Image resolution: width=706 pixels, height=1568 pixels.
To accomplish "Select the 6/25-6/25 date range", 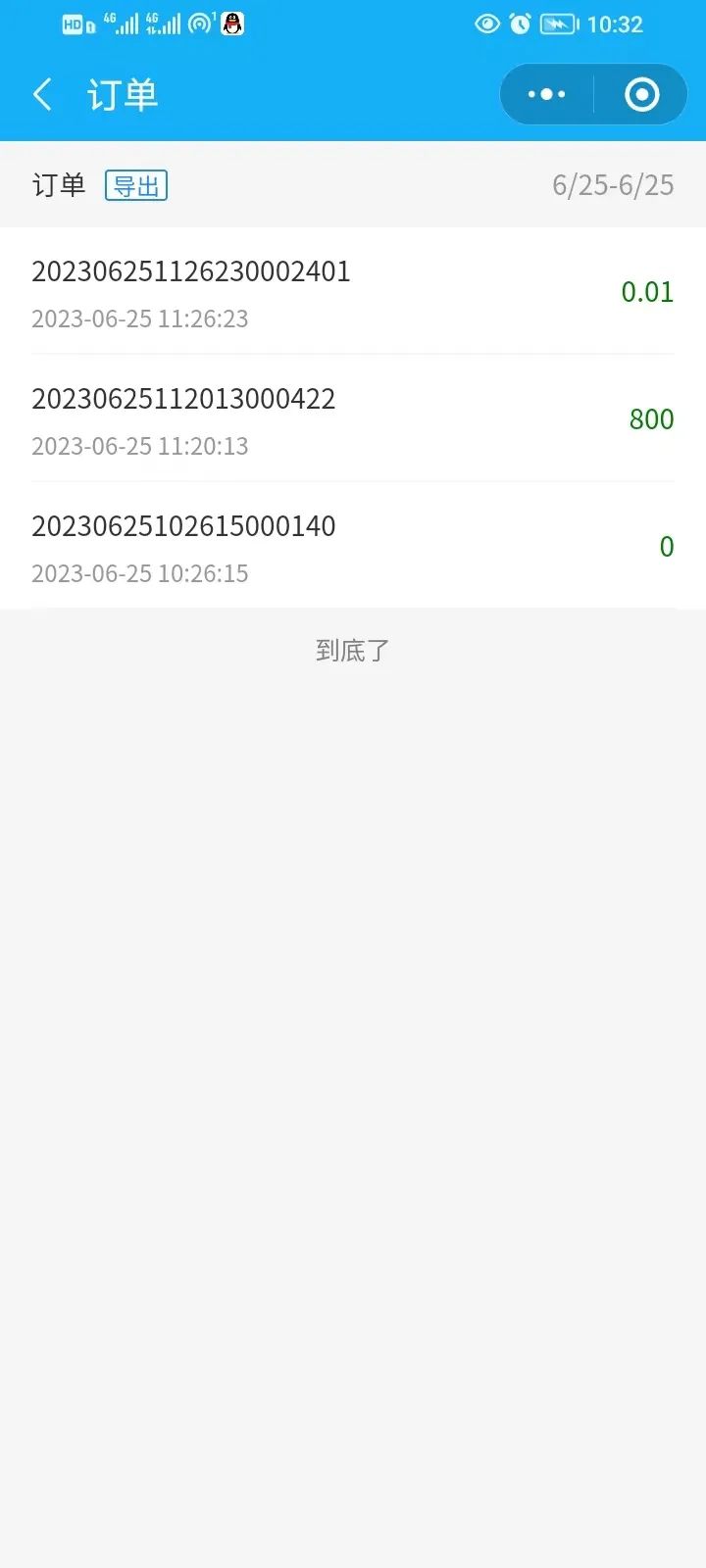I will [614, 184].
